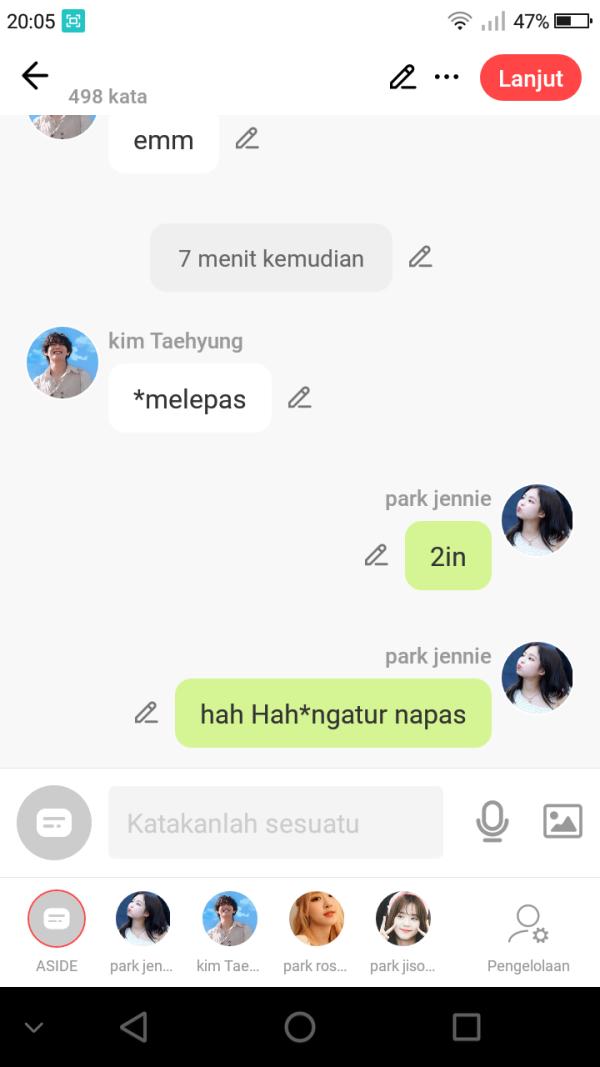
Task: Go back using the top arrow
Action: click(x=35, y=76)
